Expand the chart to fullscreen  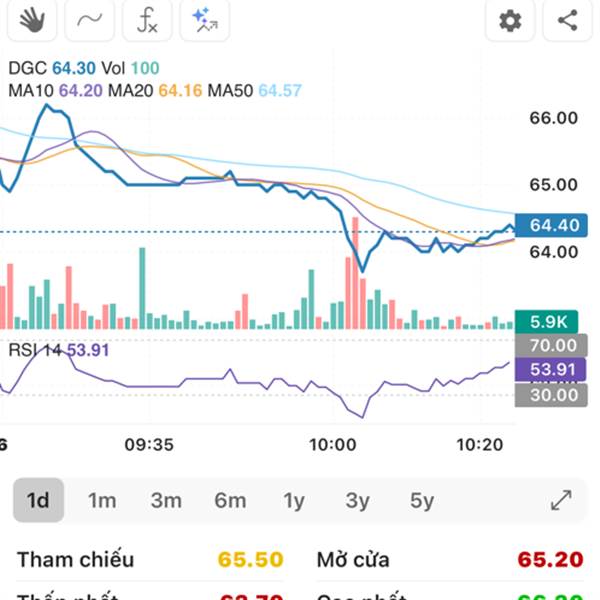pyautogui.click(x=561, y=500)
